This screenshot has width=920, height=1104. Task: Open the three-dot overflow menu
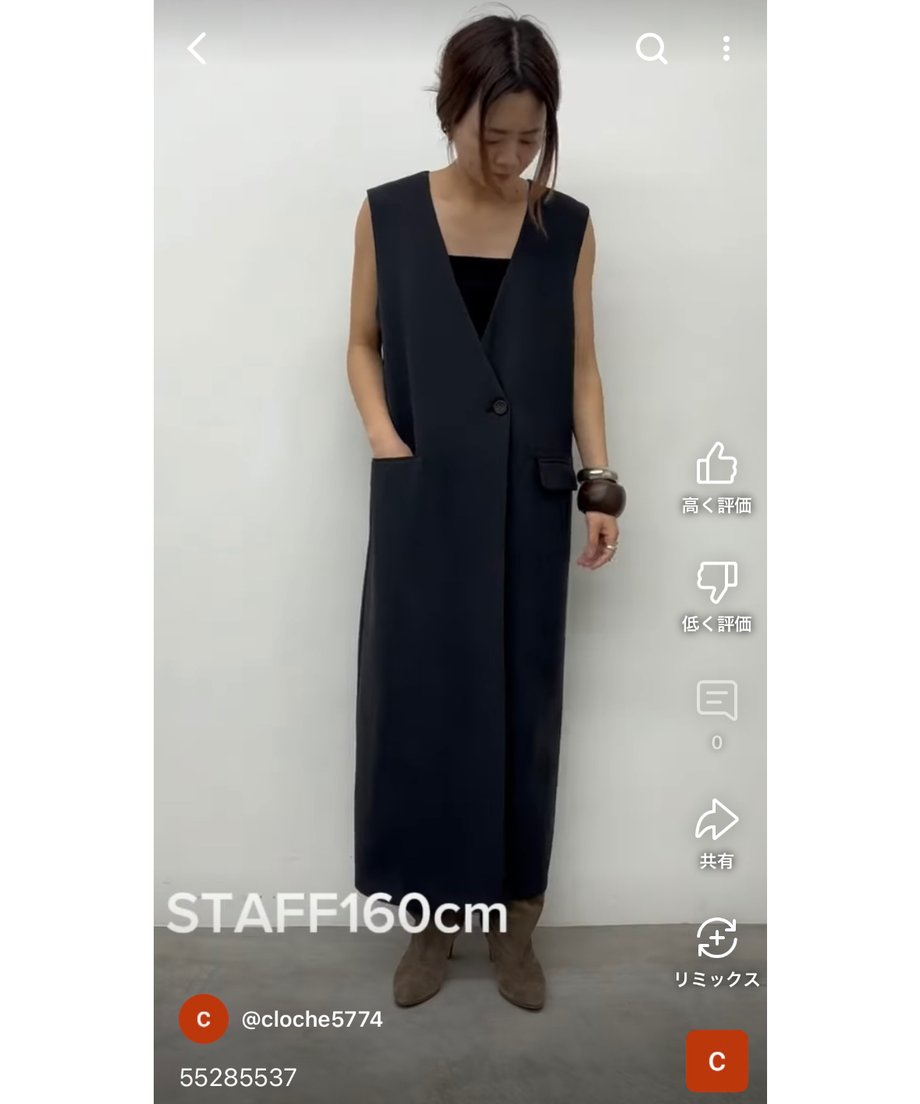[x=726, y=48]
